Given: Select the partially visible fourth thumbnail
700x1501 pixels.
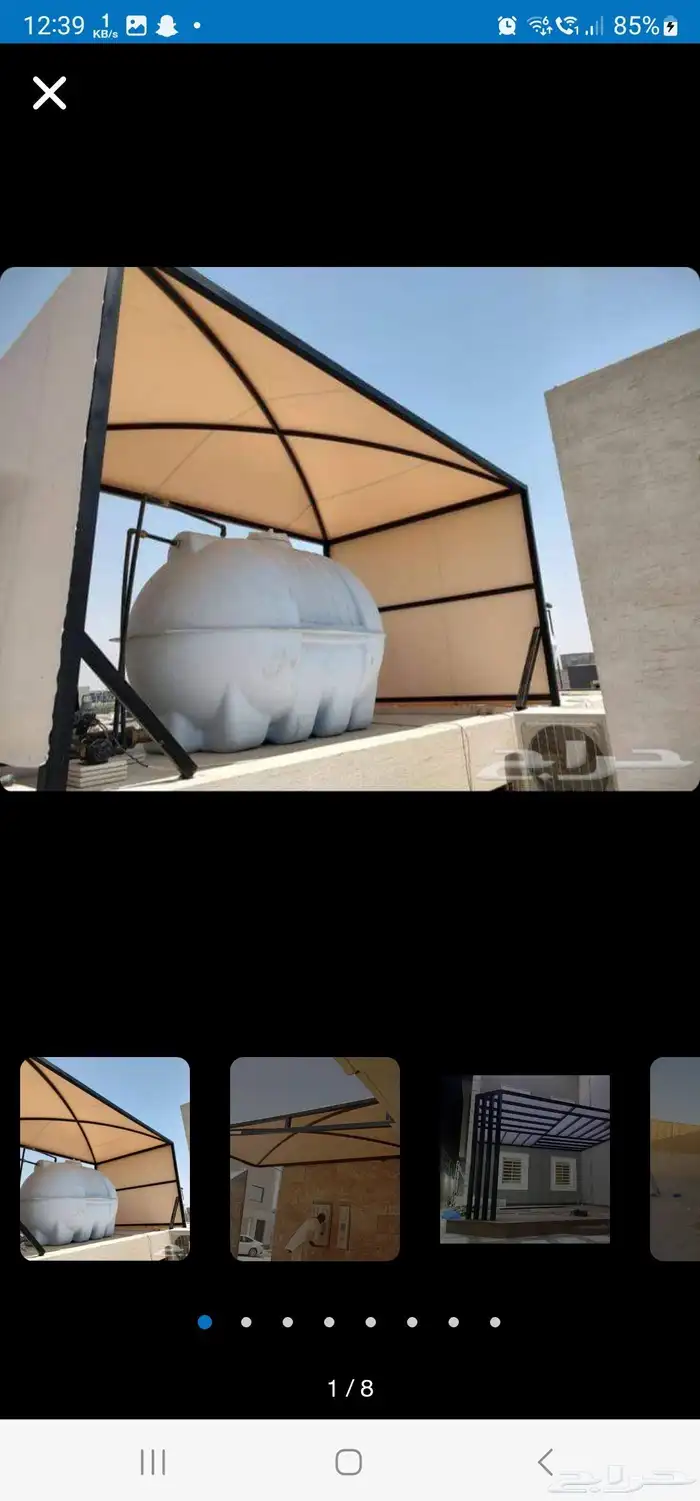Looking at the screenshot, I should 676,1158.
